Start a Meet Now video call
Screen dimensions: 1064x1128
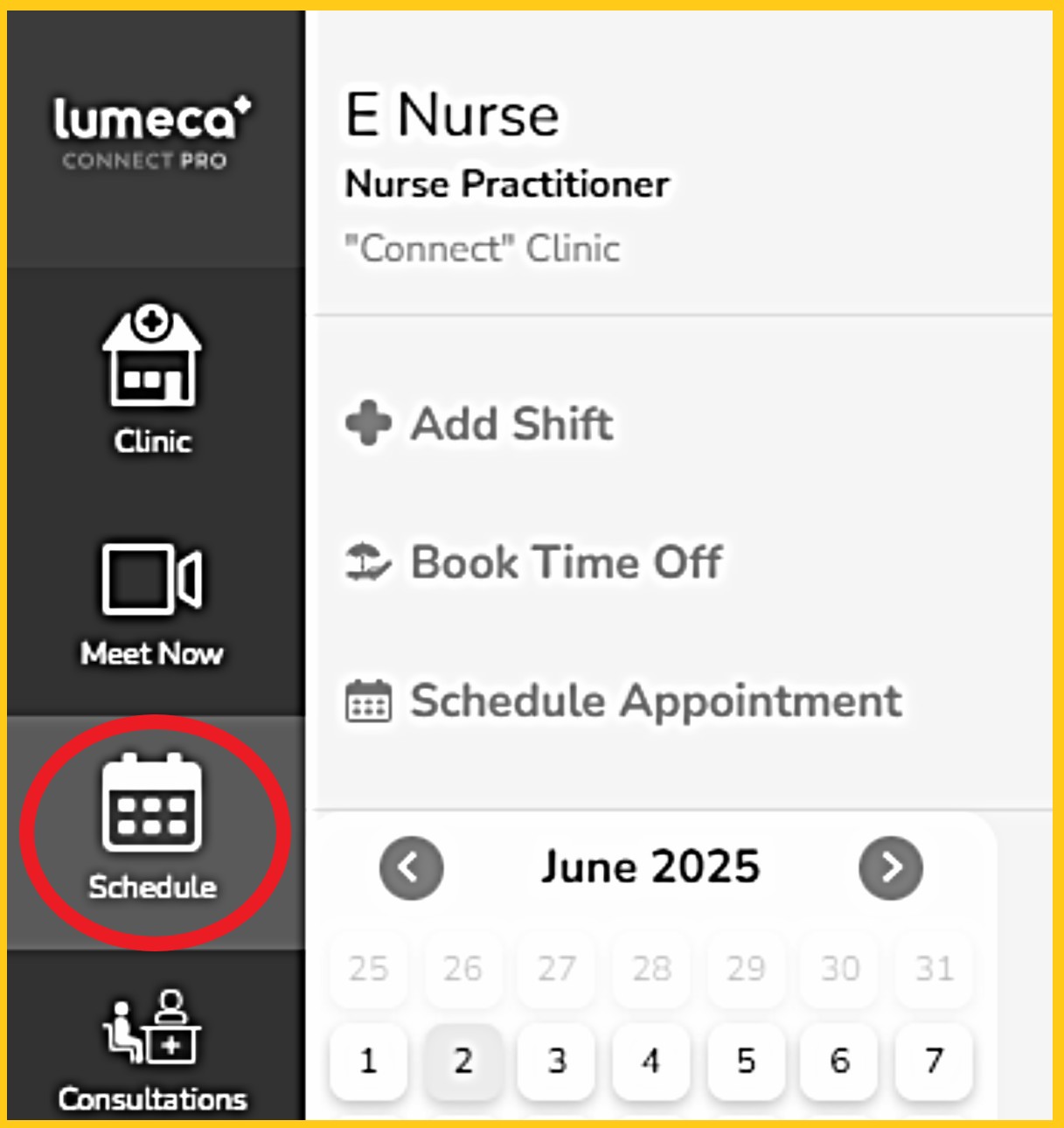(152, 603)
